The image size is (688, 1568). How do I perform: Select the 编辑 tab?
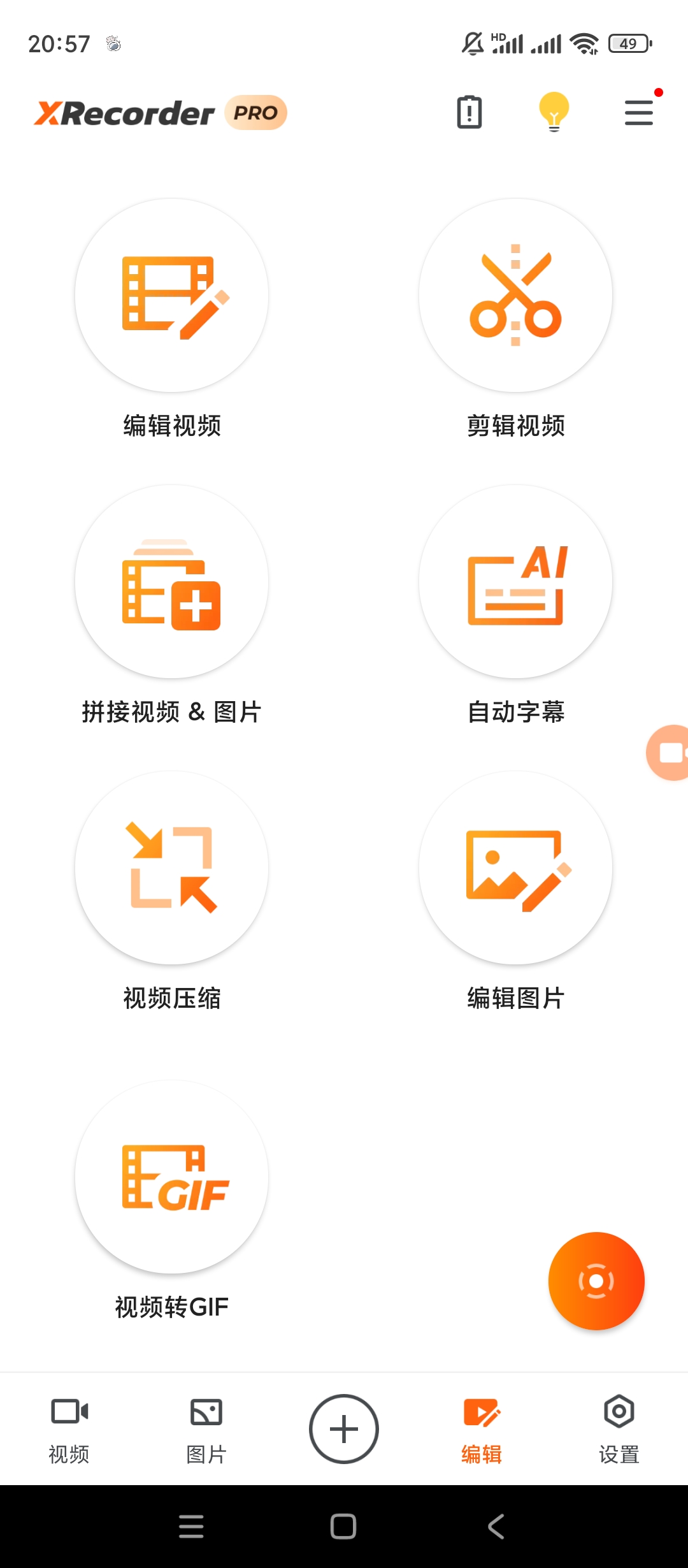click(x=482, y=1428)
